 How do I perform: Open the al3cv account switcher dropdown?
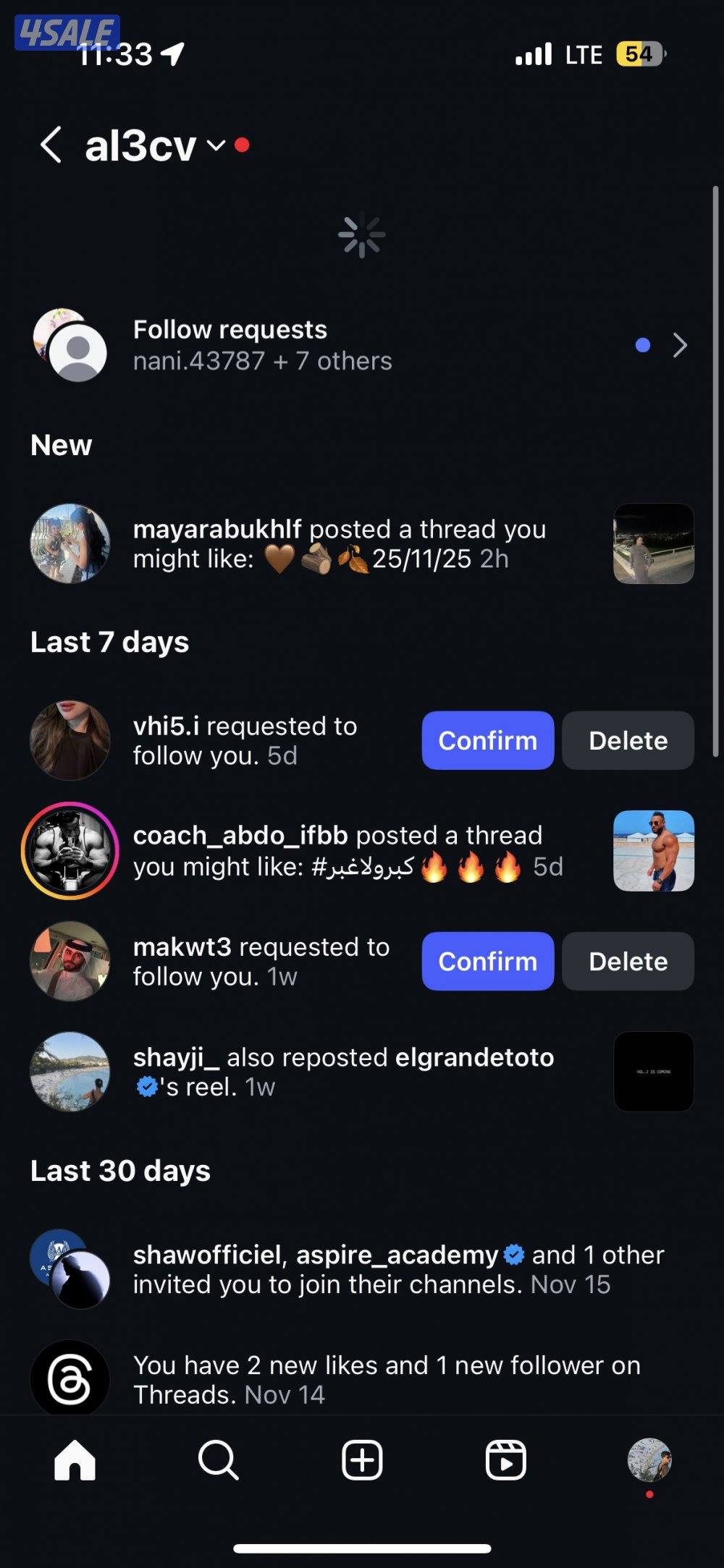pos(216,145)
